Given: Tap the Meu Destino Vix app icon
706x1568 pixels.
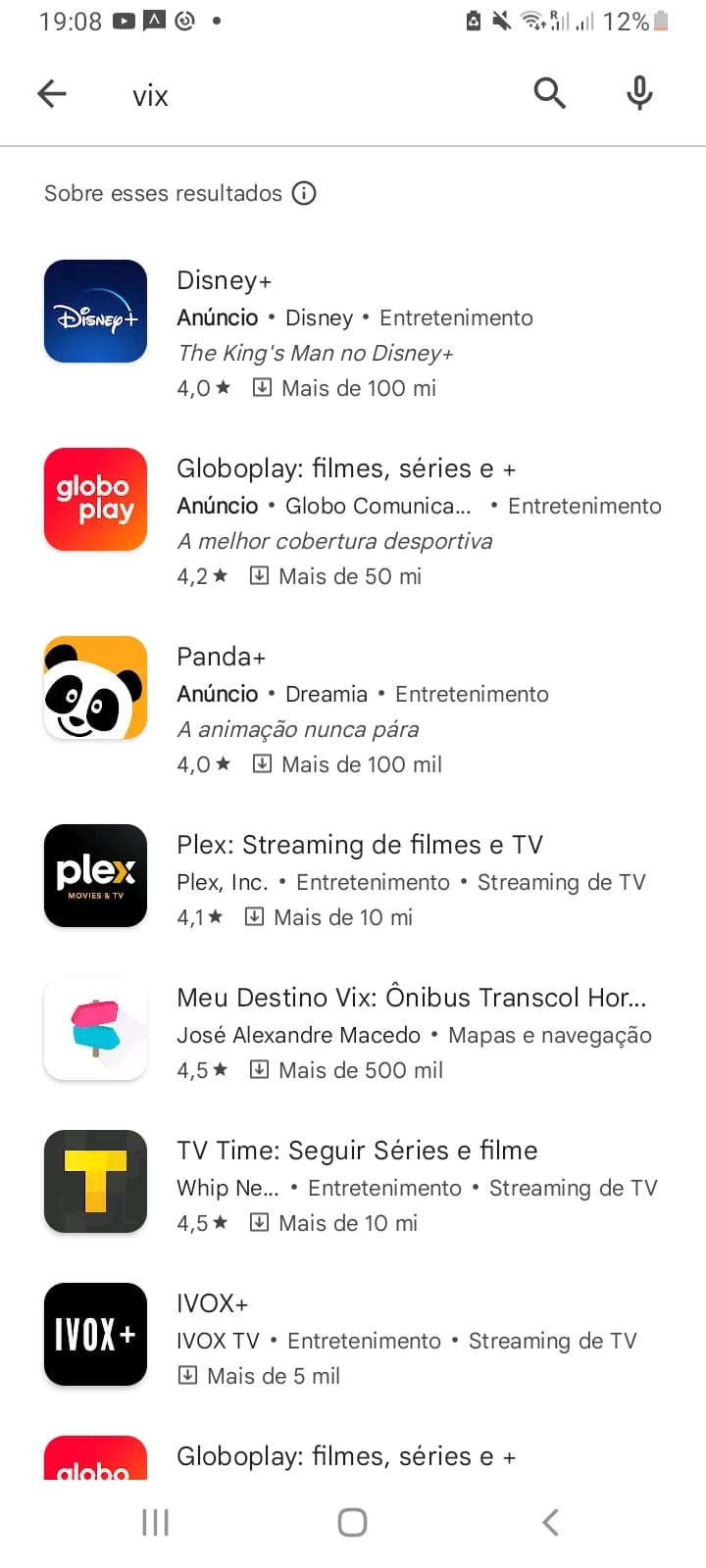Looking at the screenshot, I should 95,1028.
